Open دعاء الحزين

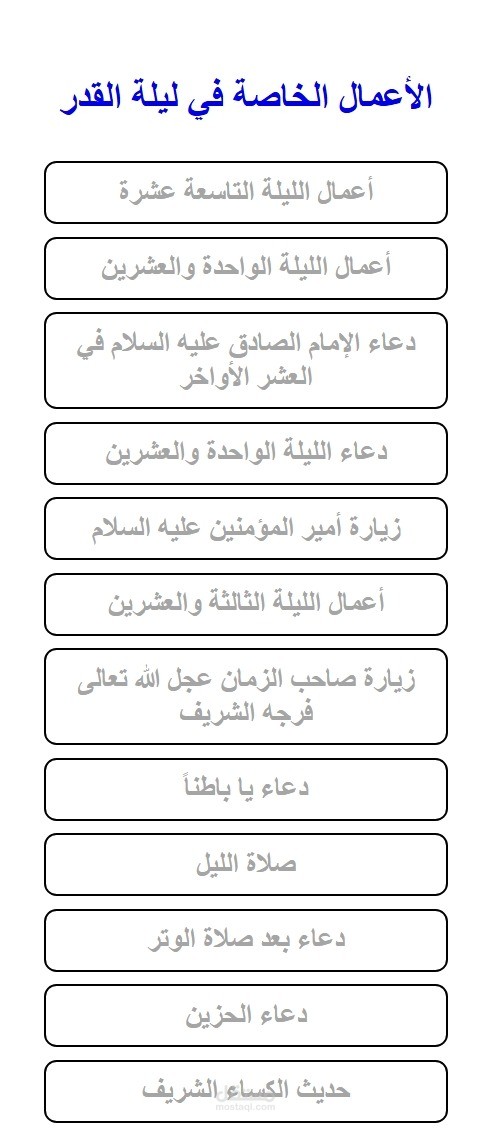[246, 1015]
